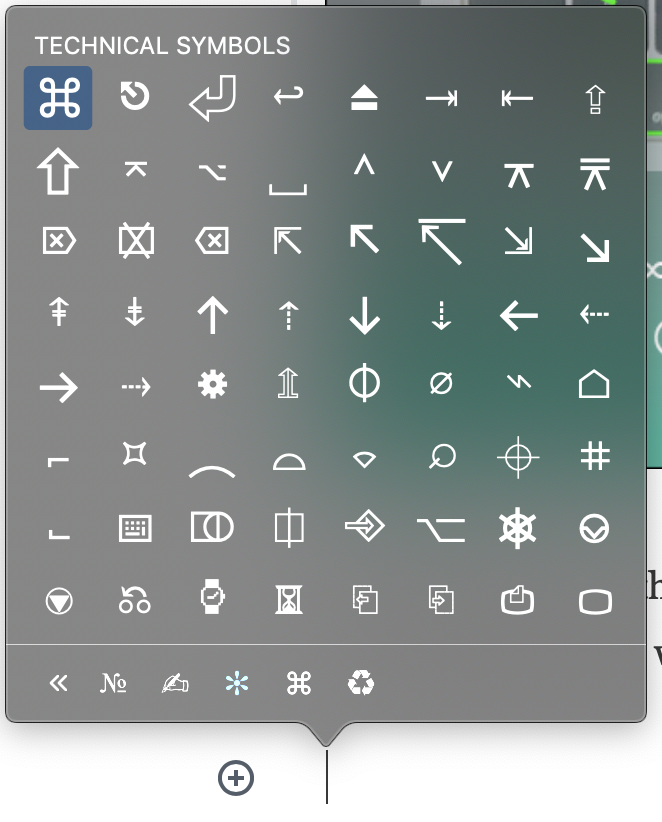Image resolution: width=662 pixels, height=822 pixels.
Task: Pick the house outline symbol
Action: [595, 385]
